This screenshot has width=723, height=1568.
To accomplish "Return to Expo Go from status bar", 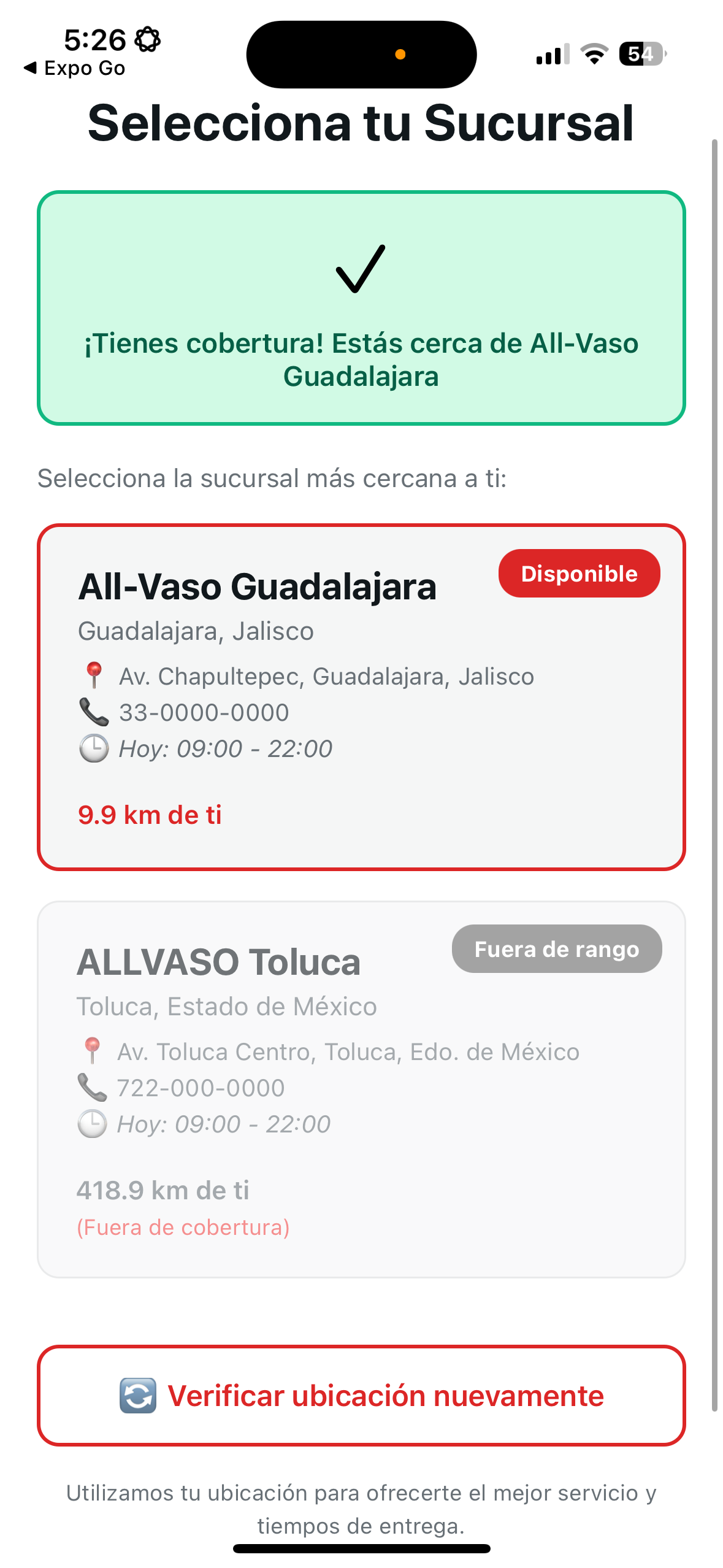I will 75,68.
